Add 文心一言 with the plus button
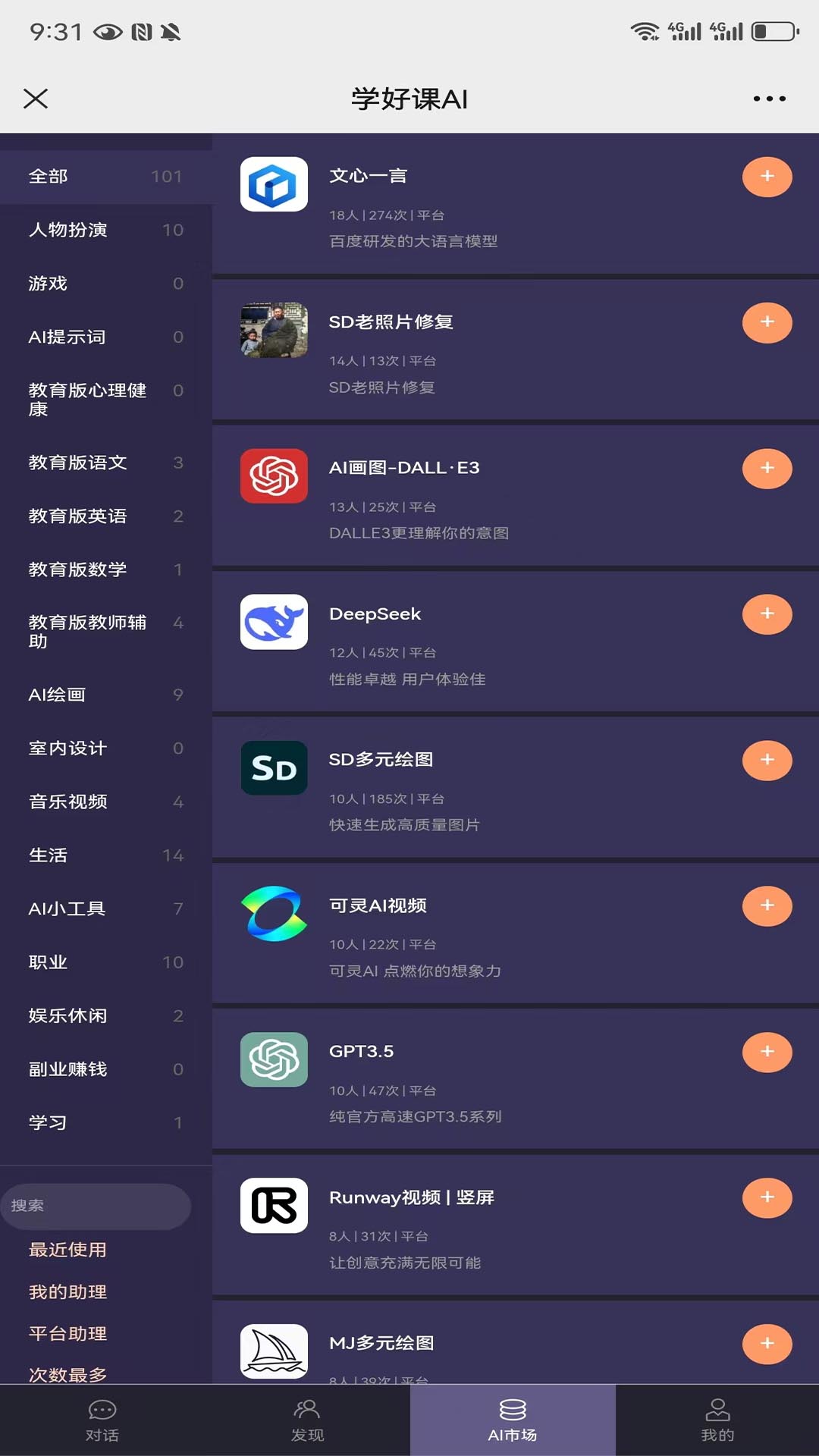This screenshot has height=1456, width=819. pyautogui.click(x=767, y=177)
